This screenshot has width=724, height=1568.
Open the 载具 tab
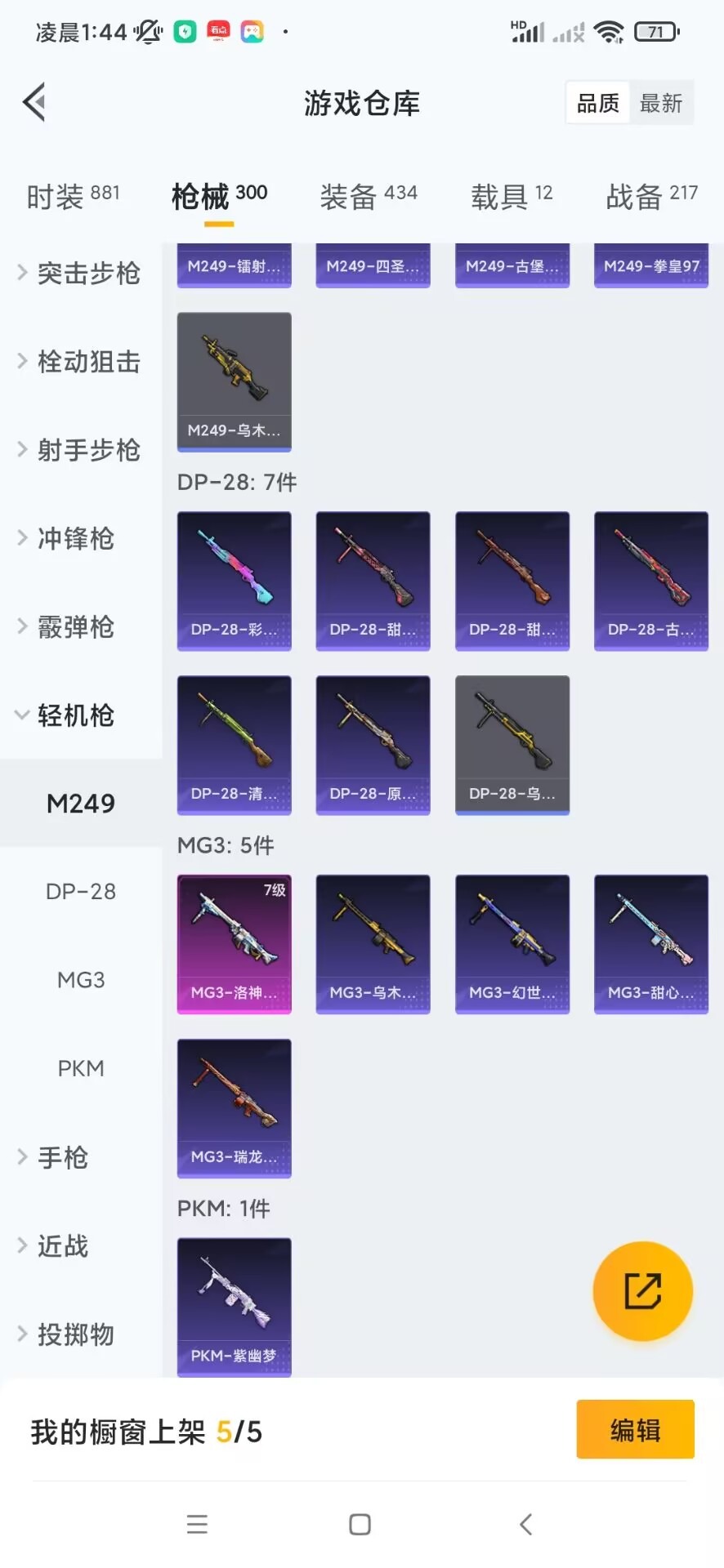pos(512,196)
